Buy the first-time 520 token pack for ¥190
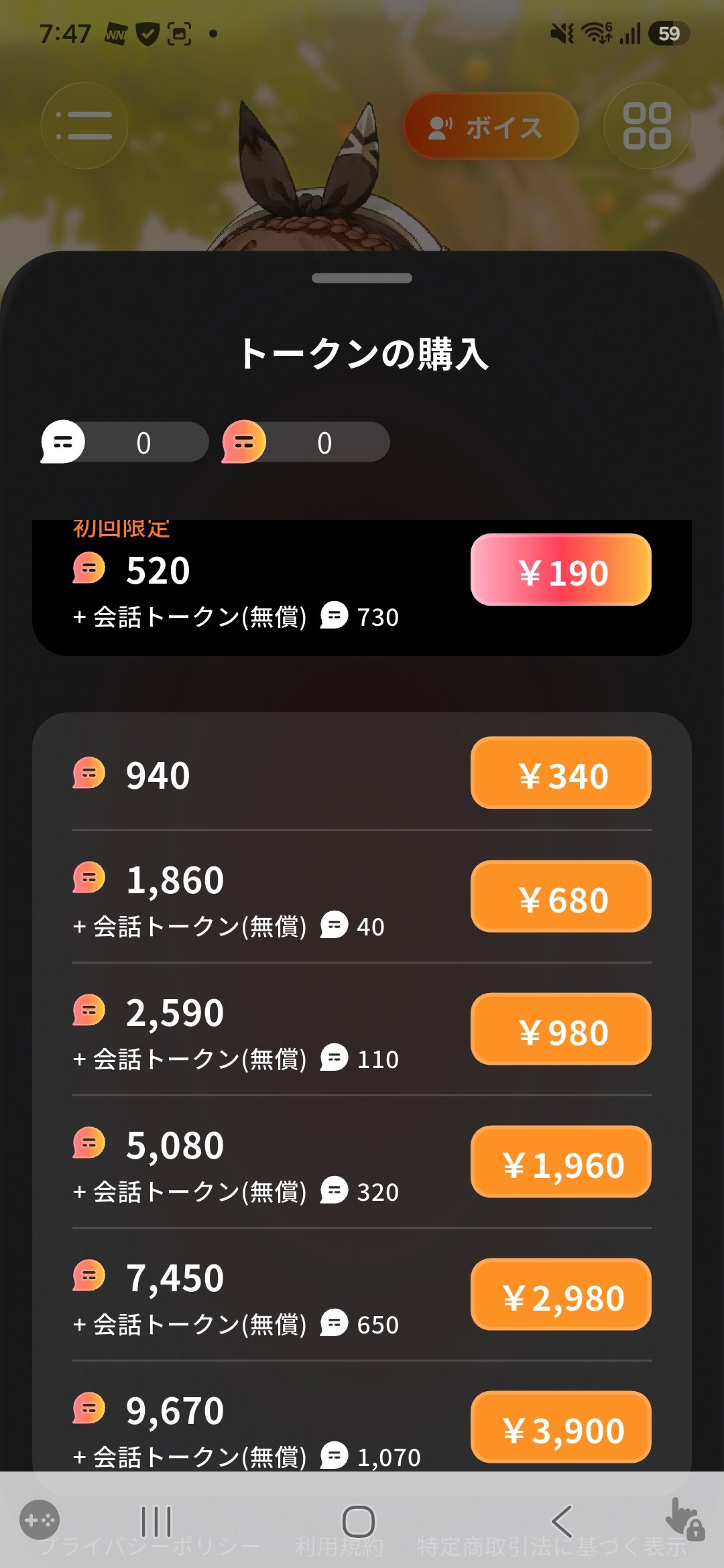 (x=561, y=570)
